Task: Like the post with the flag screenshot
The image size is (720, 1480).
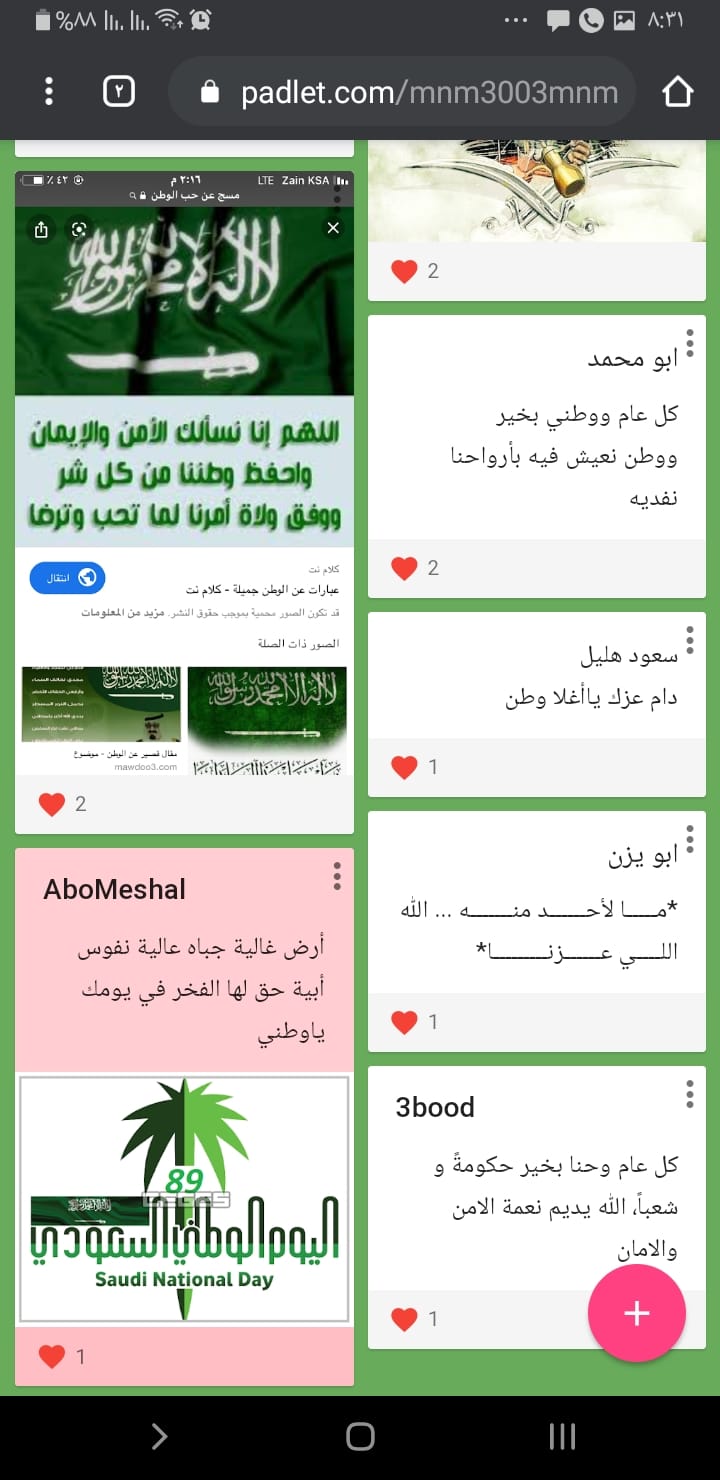Action: click(51, 803)
